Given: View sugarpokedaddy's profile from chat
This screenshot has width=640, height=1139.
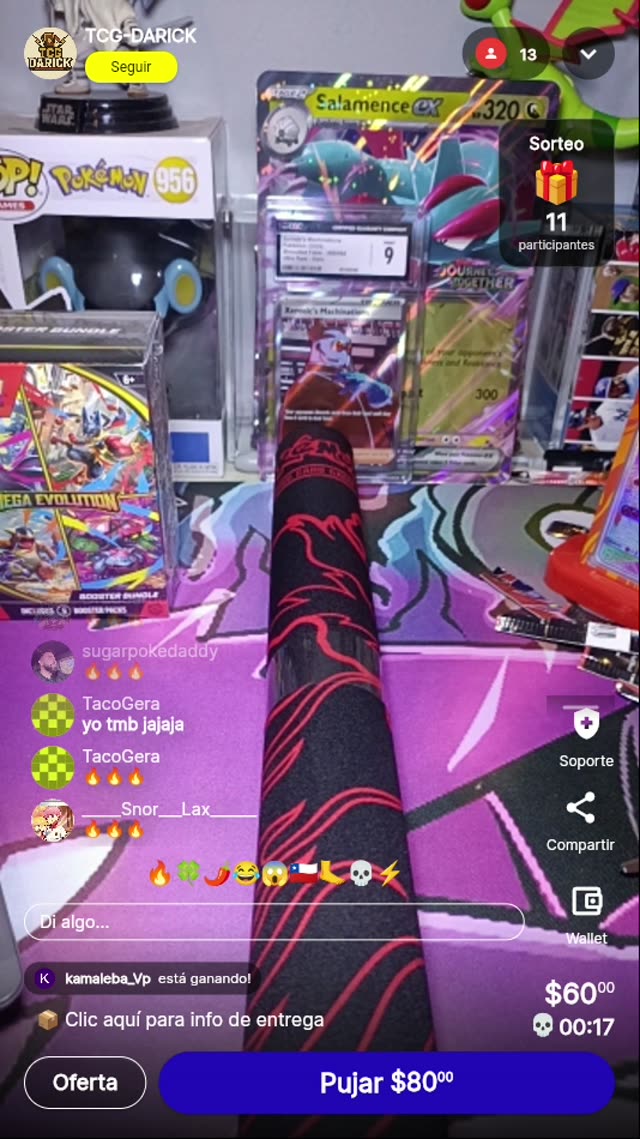Looking at the screenshot, I should tap(52, 661).
